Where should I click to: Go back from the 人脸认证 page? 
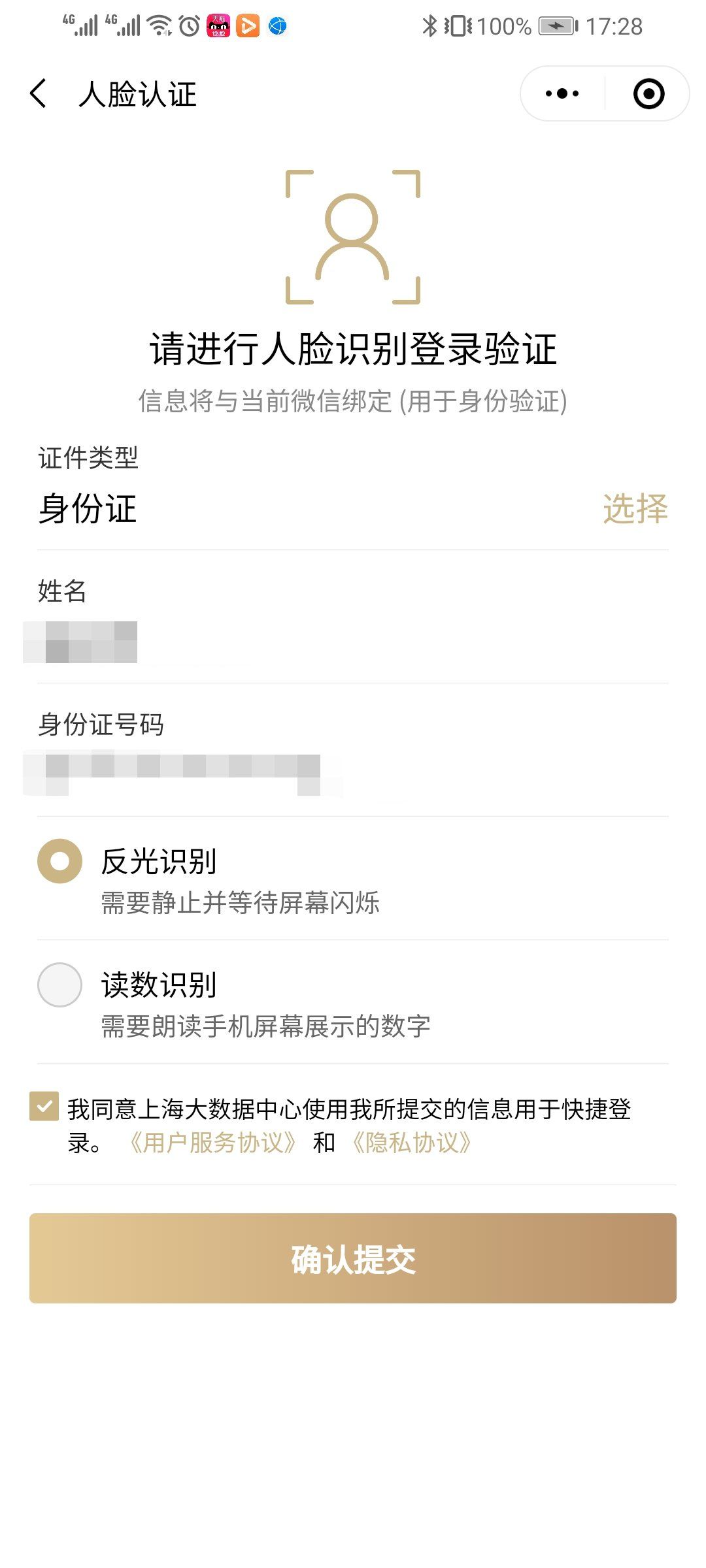[x=39, y=93]
